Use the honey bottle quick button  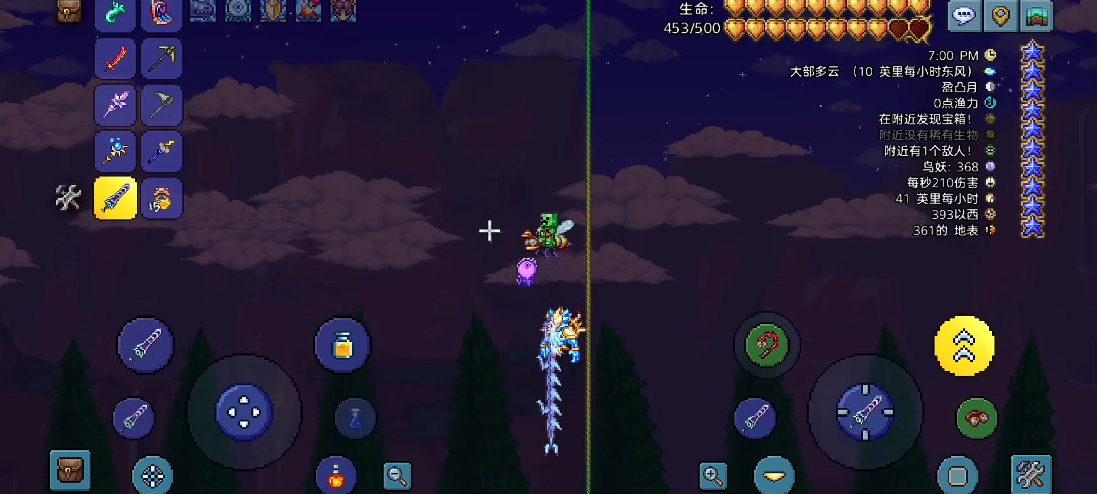[x=342, y=346]
